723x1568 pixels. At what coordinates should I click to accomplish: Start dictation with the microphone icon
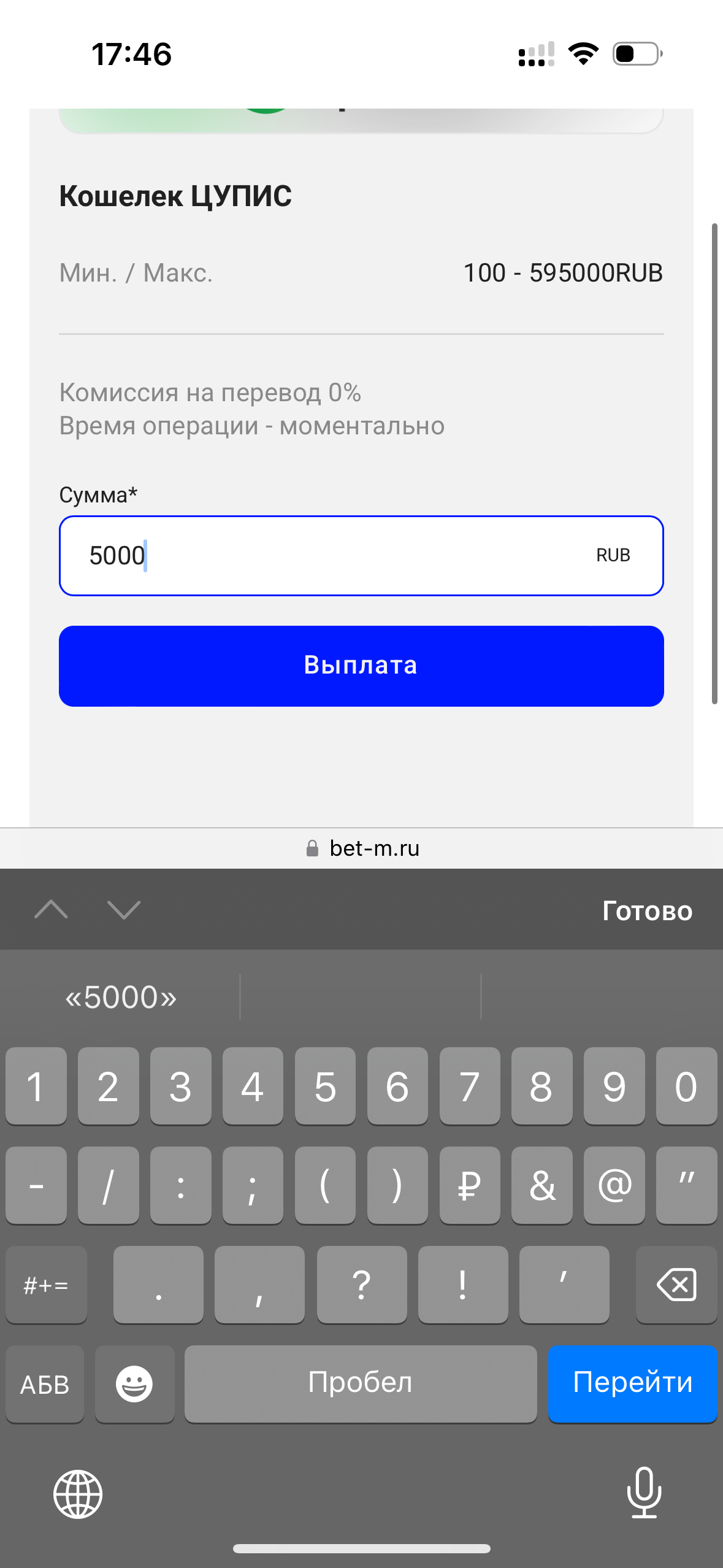[x=644, y=1493]
